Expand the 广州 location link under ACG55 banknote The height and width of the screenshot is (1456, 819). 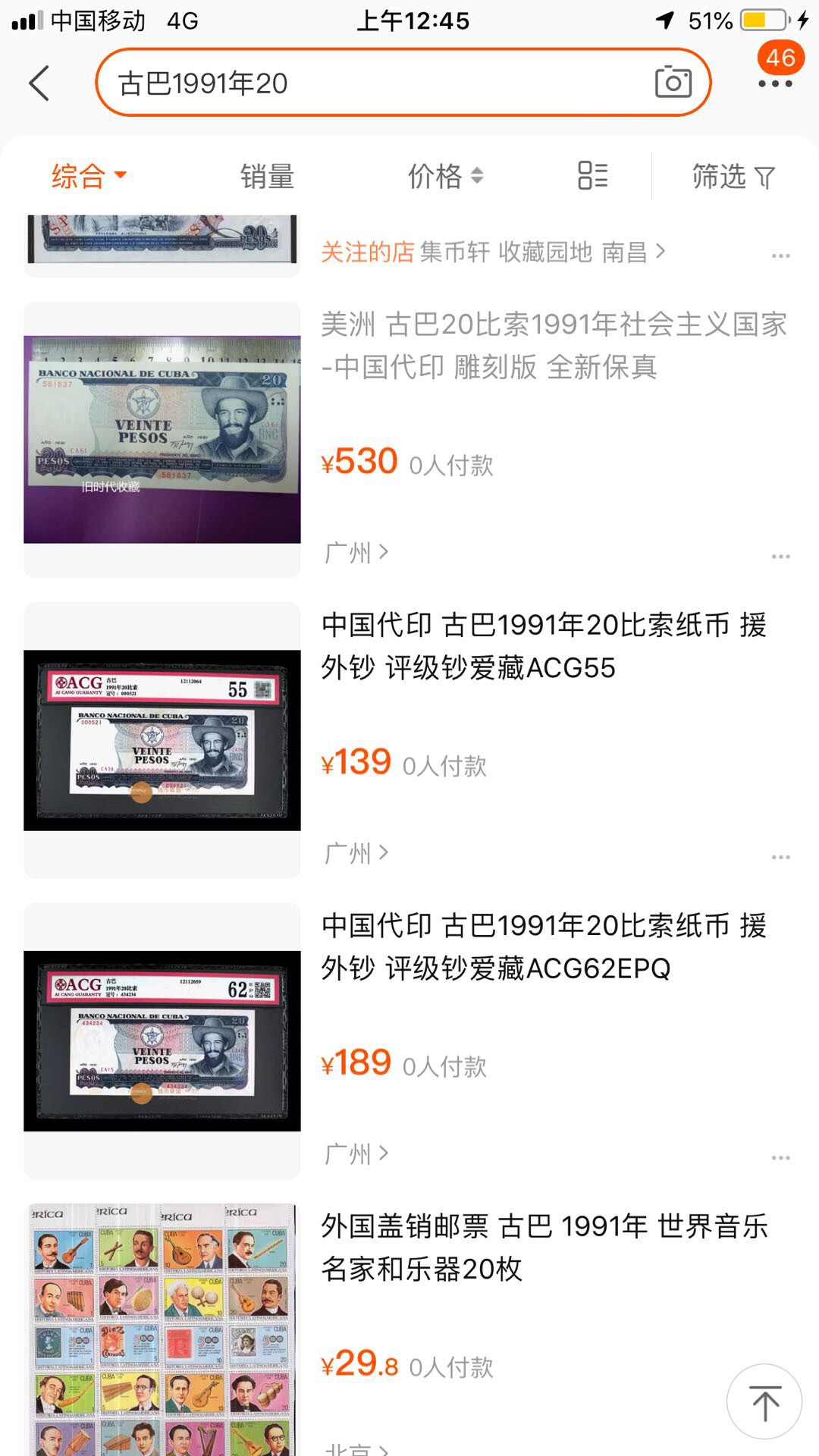[x=356, y=852]
